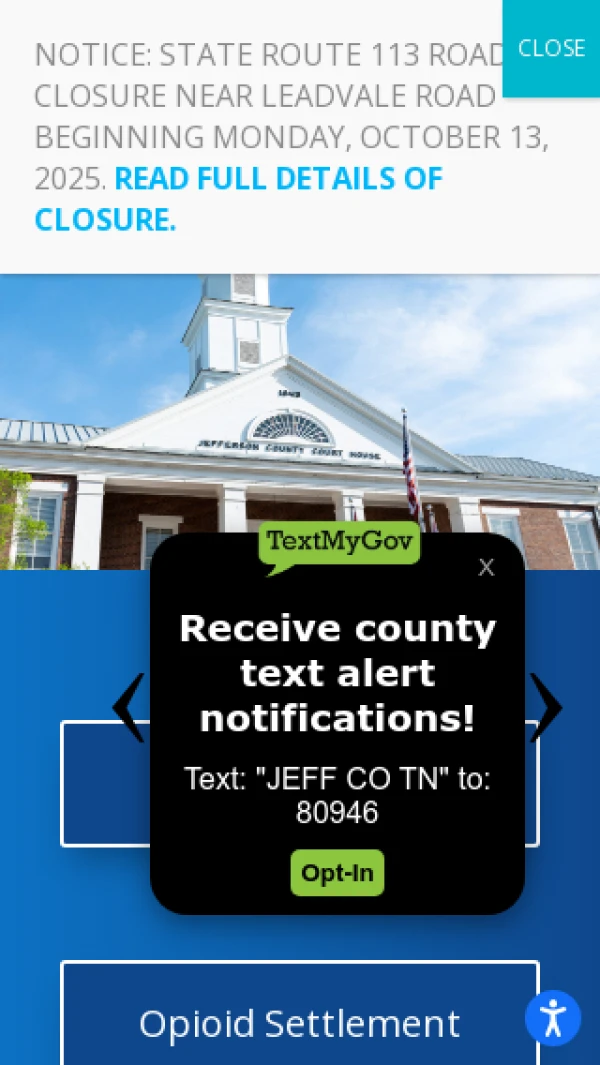Go to previous slide arrow

coord(128,707)
